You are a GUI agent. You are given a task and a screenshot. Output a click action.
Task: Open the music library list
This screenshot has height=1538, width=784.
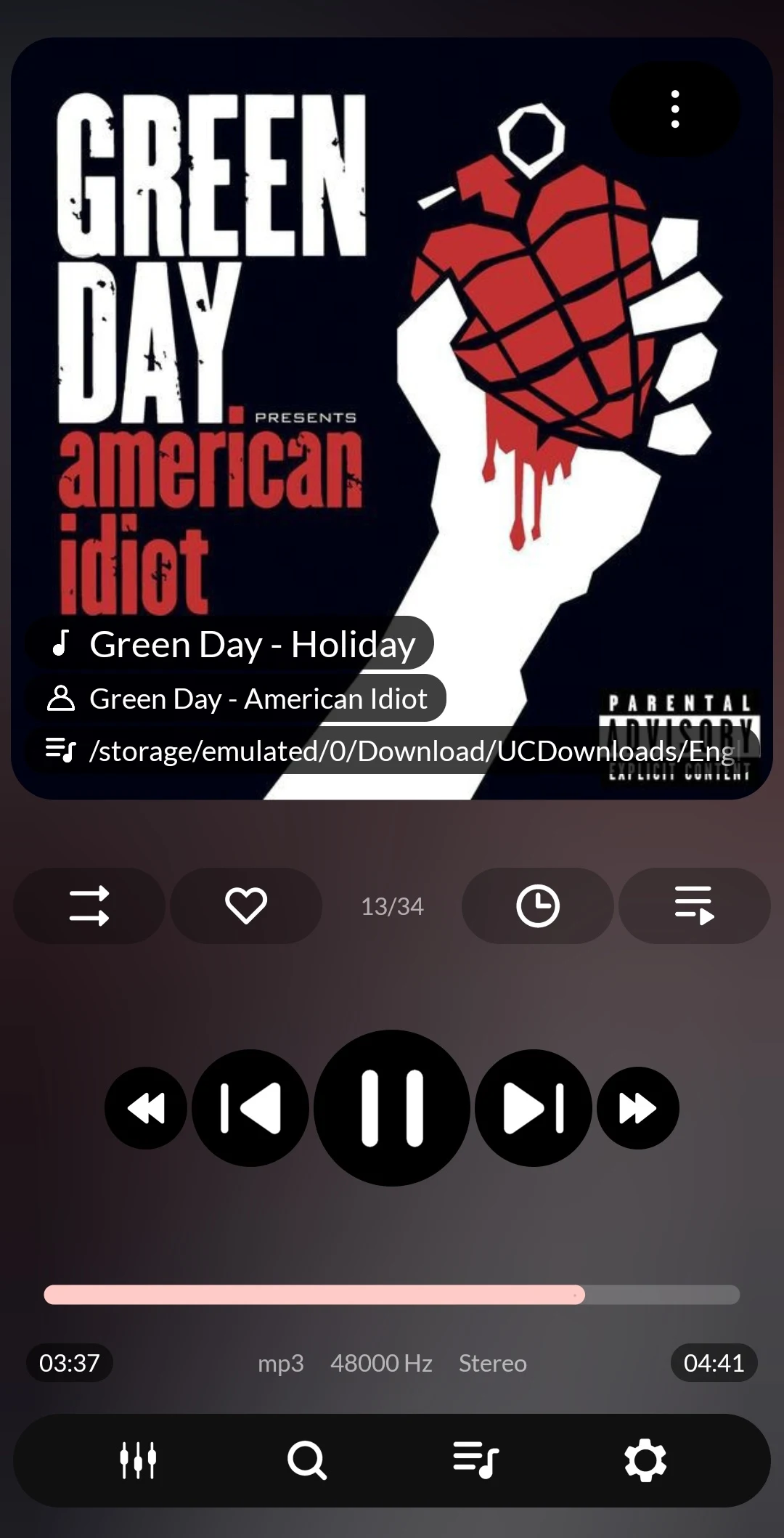tap(476, 1460)
